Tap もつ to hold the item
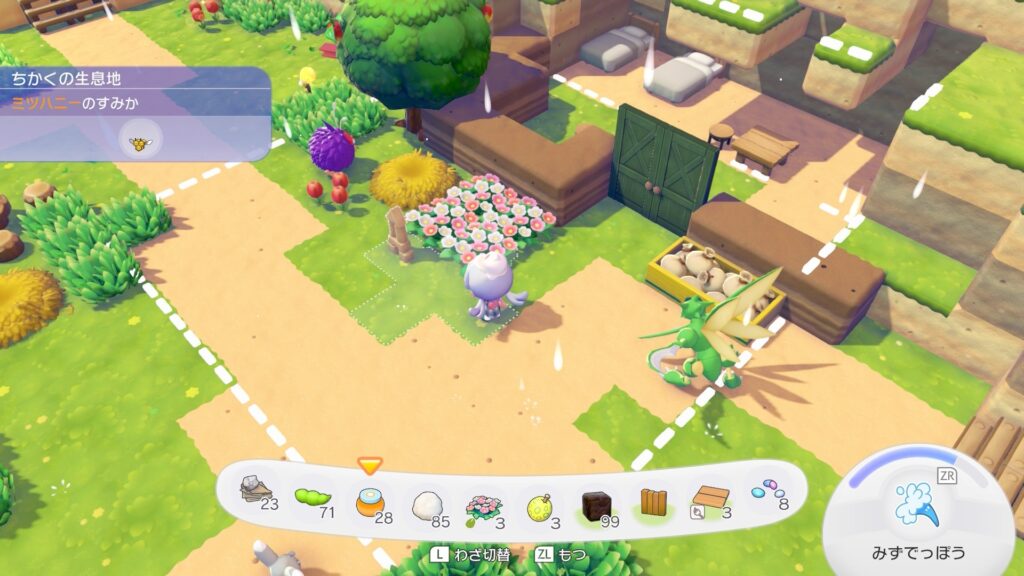 click(561, 553)
